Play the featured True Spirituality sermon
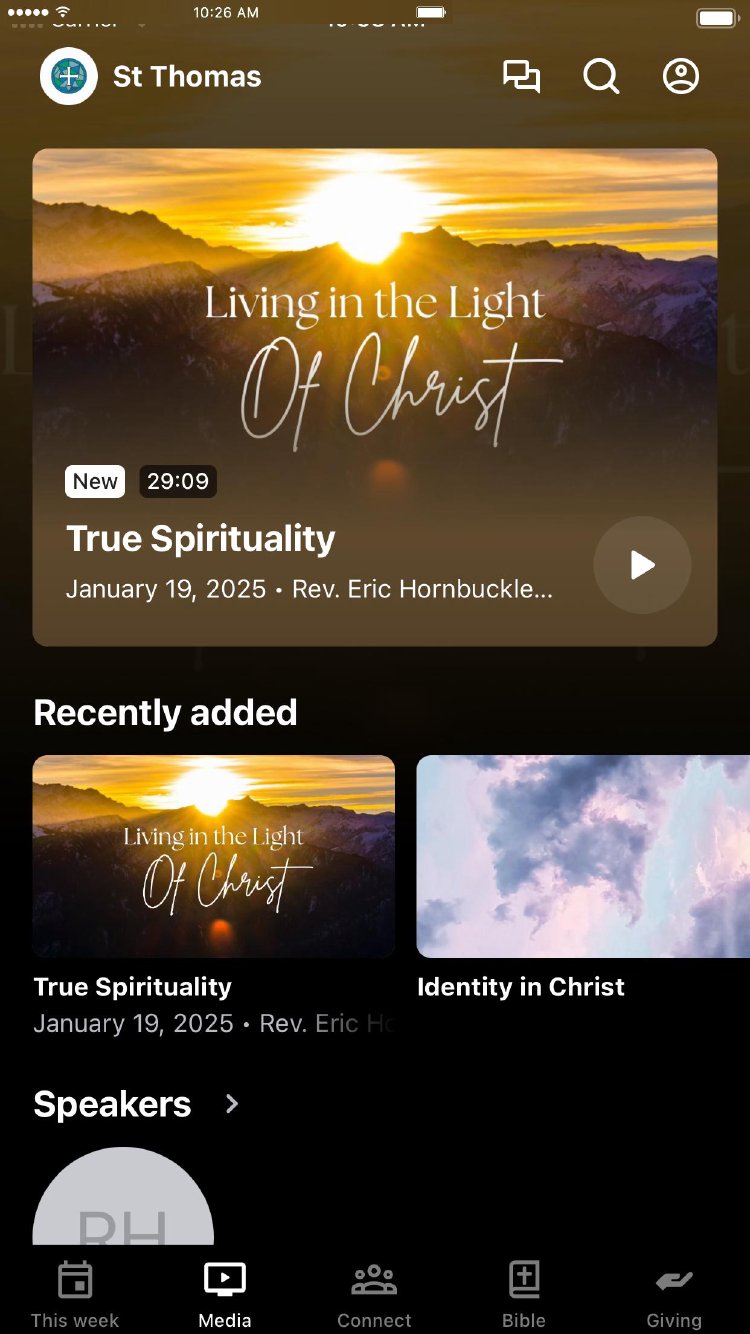Viewport: 750px width, 1334px height. [642, 565]
